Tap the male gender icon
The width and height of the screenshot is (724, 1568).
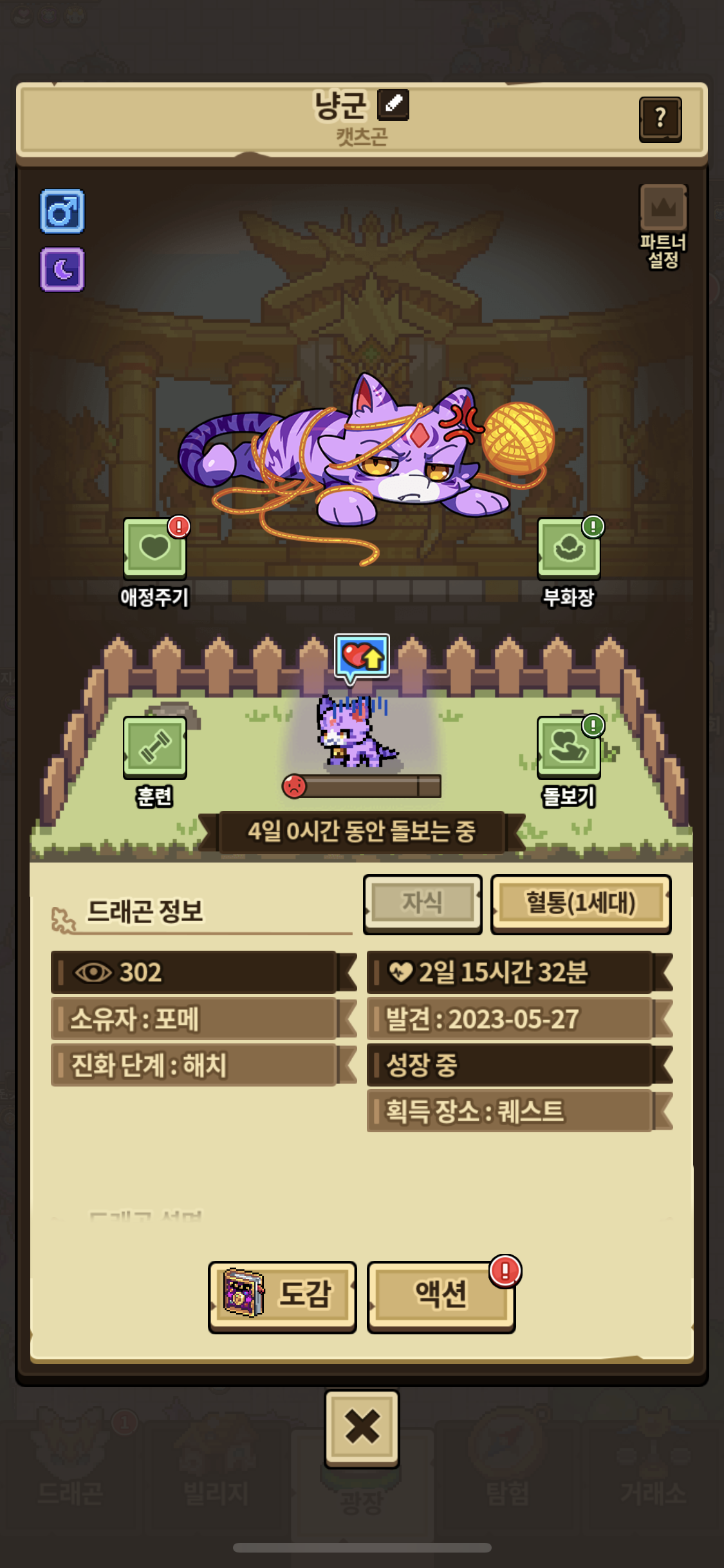click(x=62, y=211)
